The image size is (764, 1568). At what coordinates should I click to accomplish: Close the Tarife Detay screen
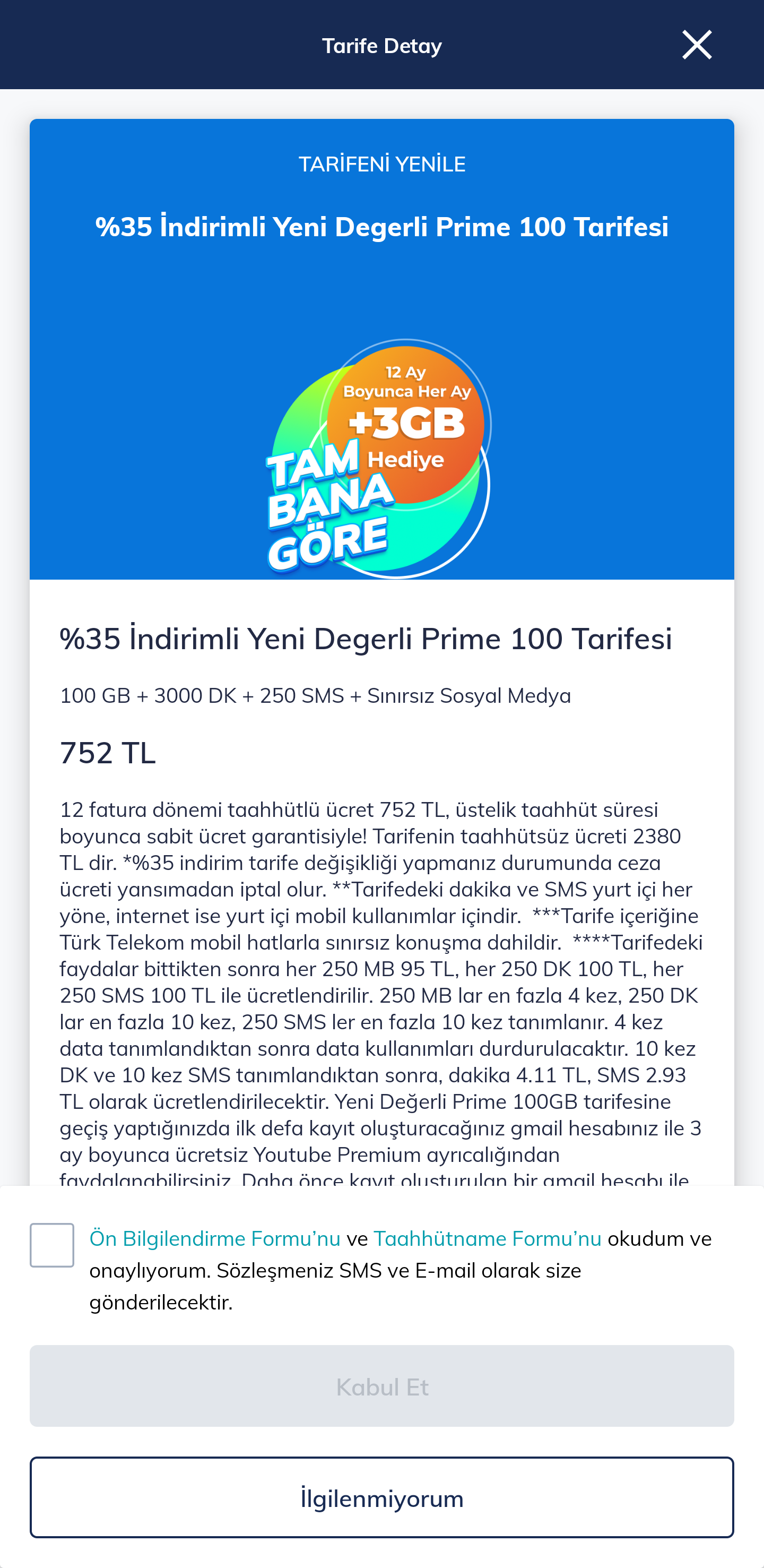(x=697, y=45)
